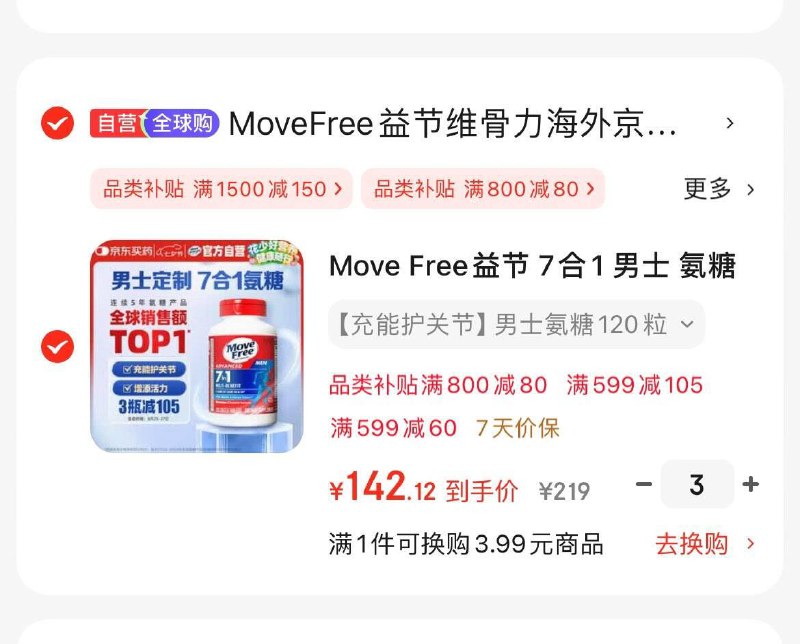Open the Move Free 7合1 product image
800x644 pixels.
[196, 346]
